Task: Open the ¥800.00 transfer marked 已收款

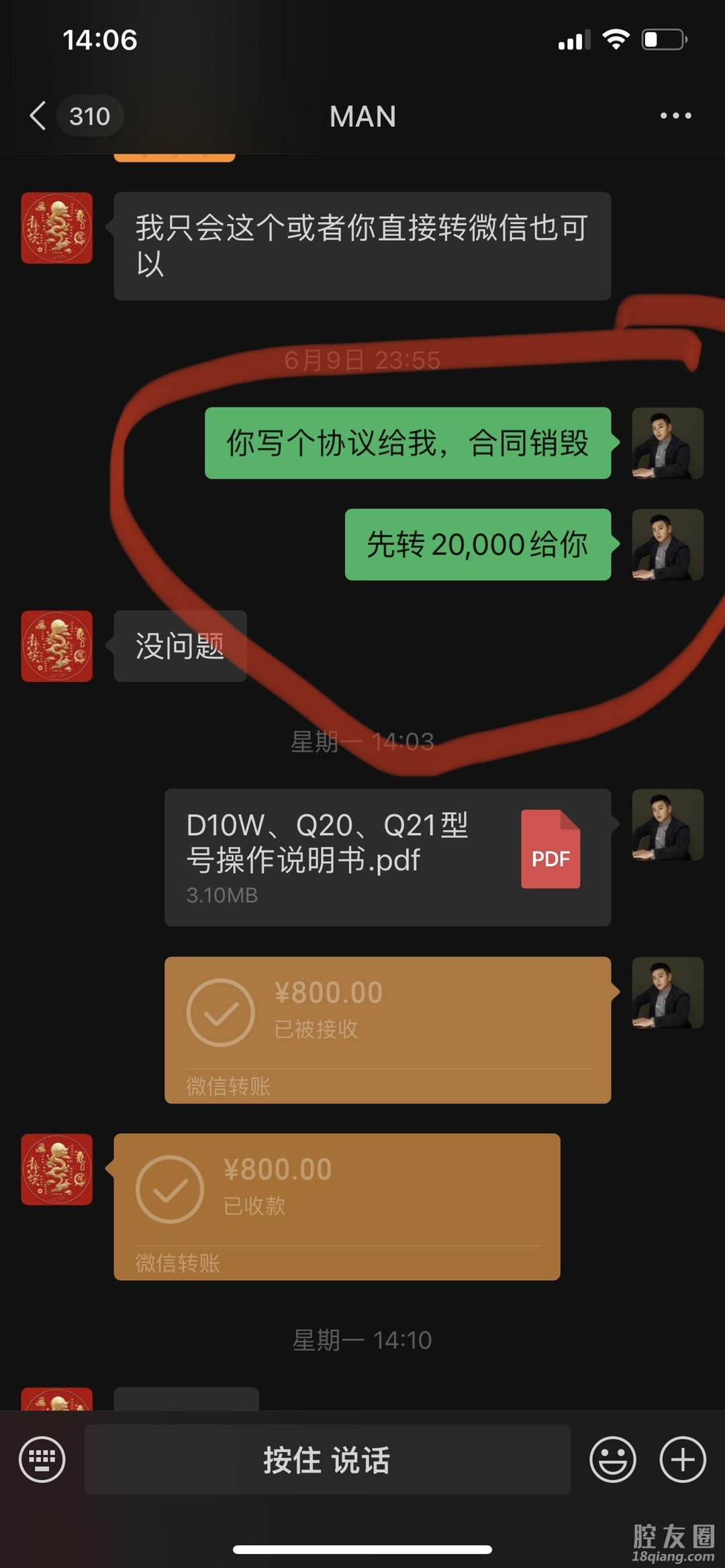Action: tap(336, 1206)
